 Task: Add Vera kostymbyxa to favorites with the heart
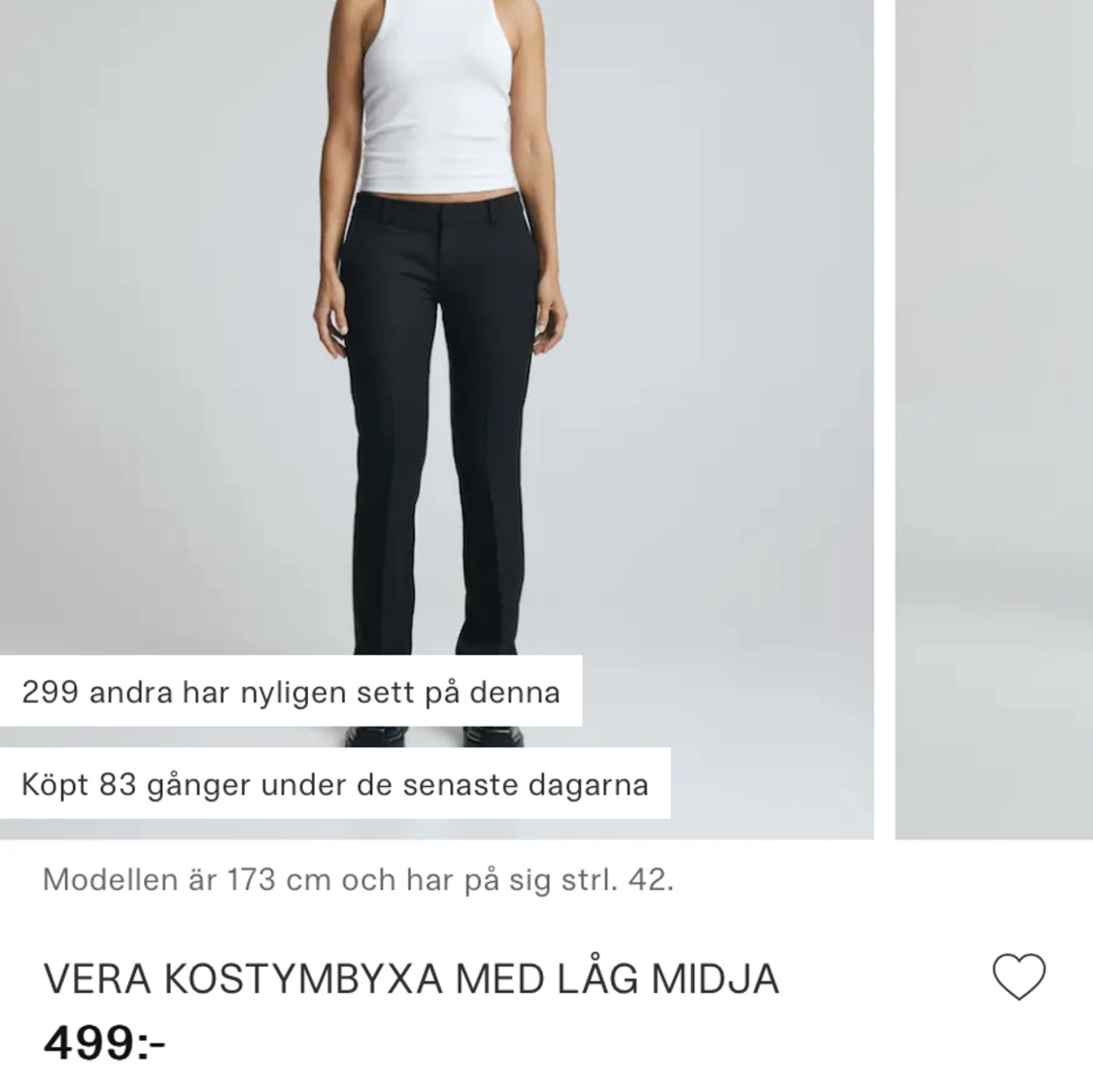[x=1018, y=976]
